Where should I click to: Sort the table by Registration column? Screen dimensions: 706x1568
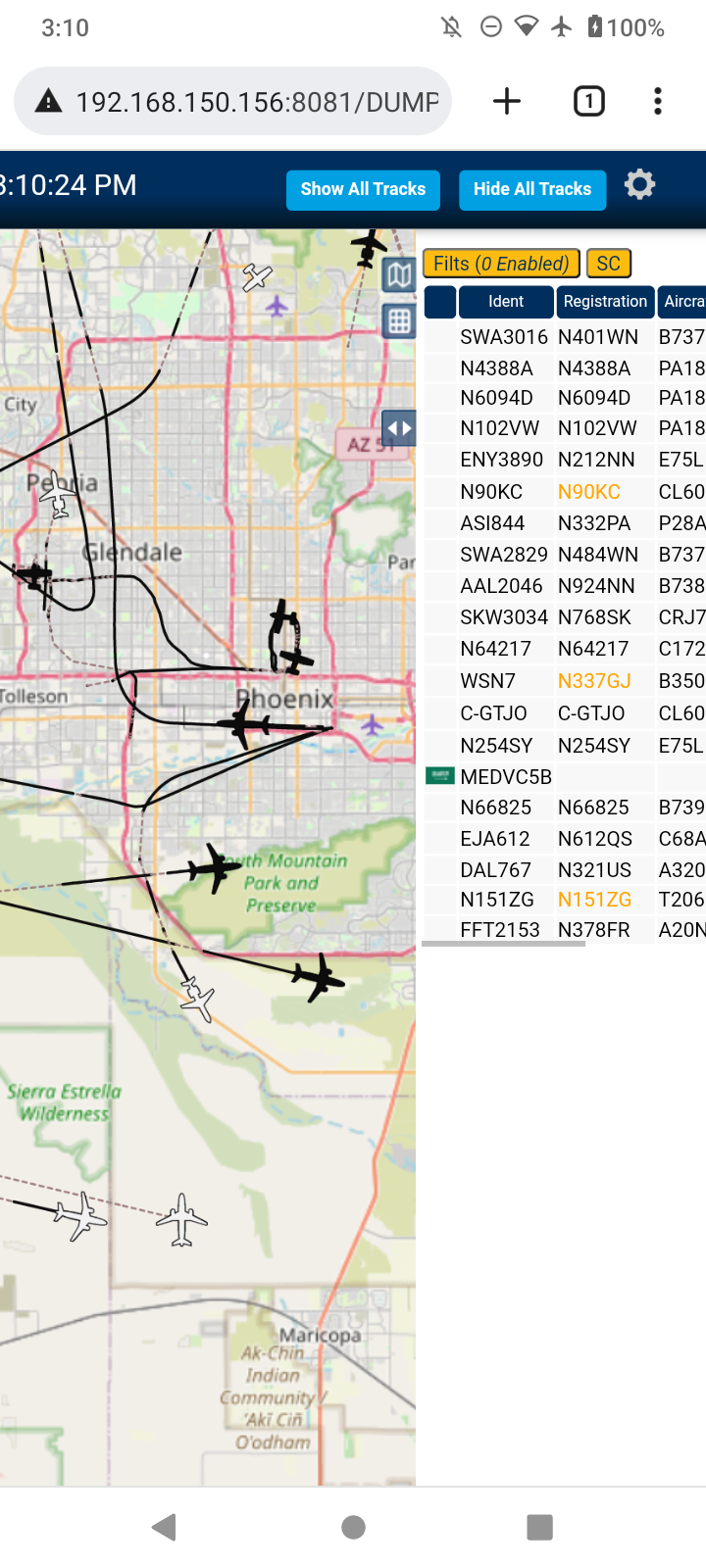click(605, 302)
